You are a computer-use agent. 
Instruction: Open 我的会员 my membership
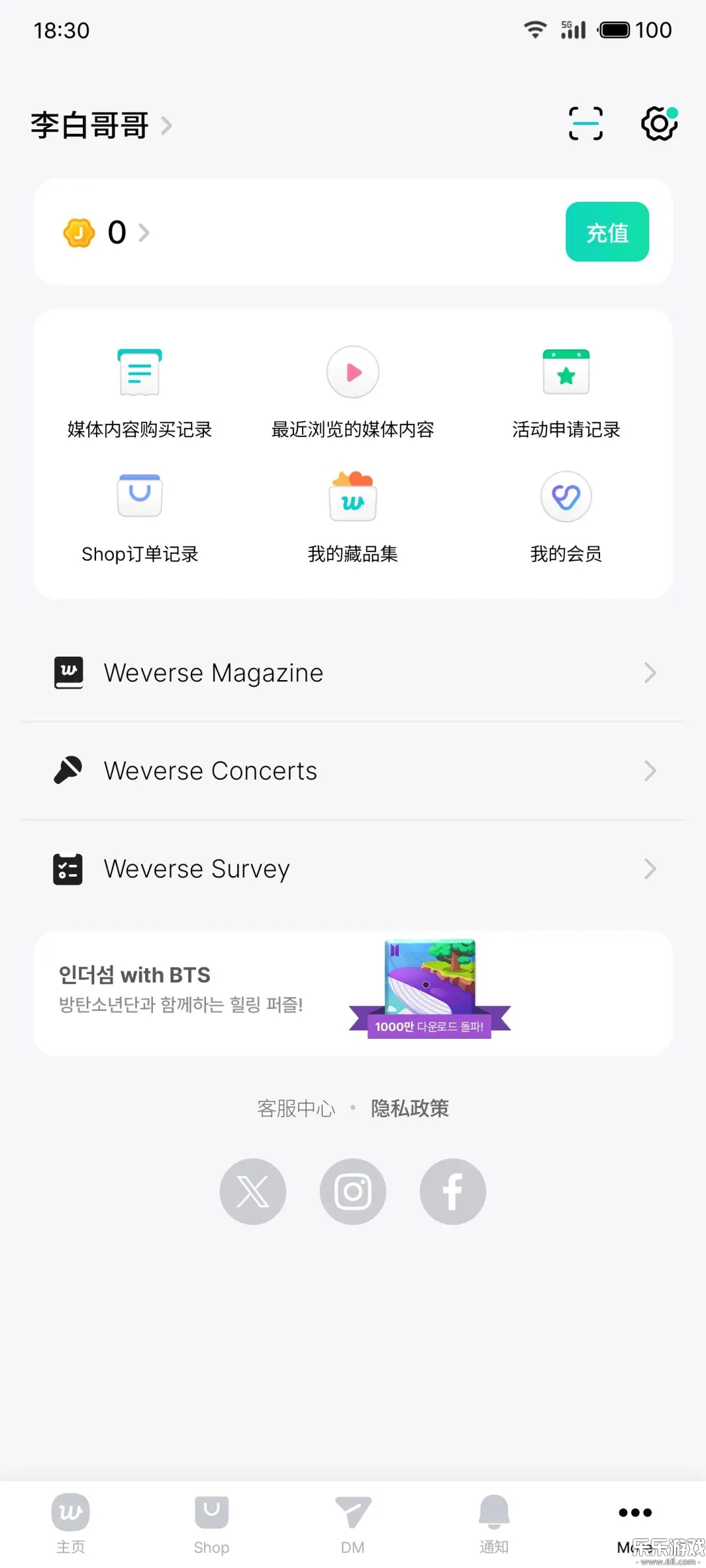566,516
